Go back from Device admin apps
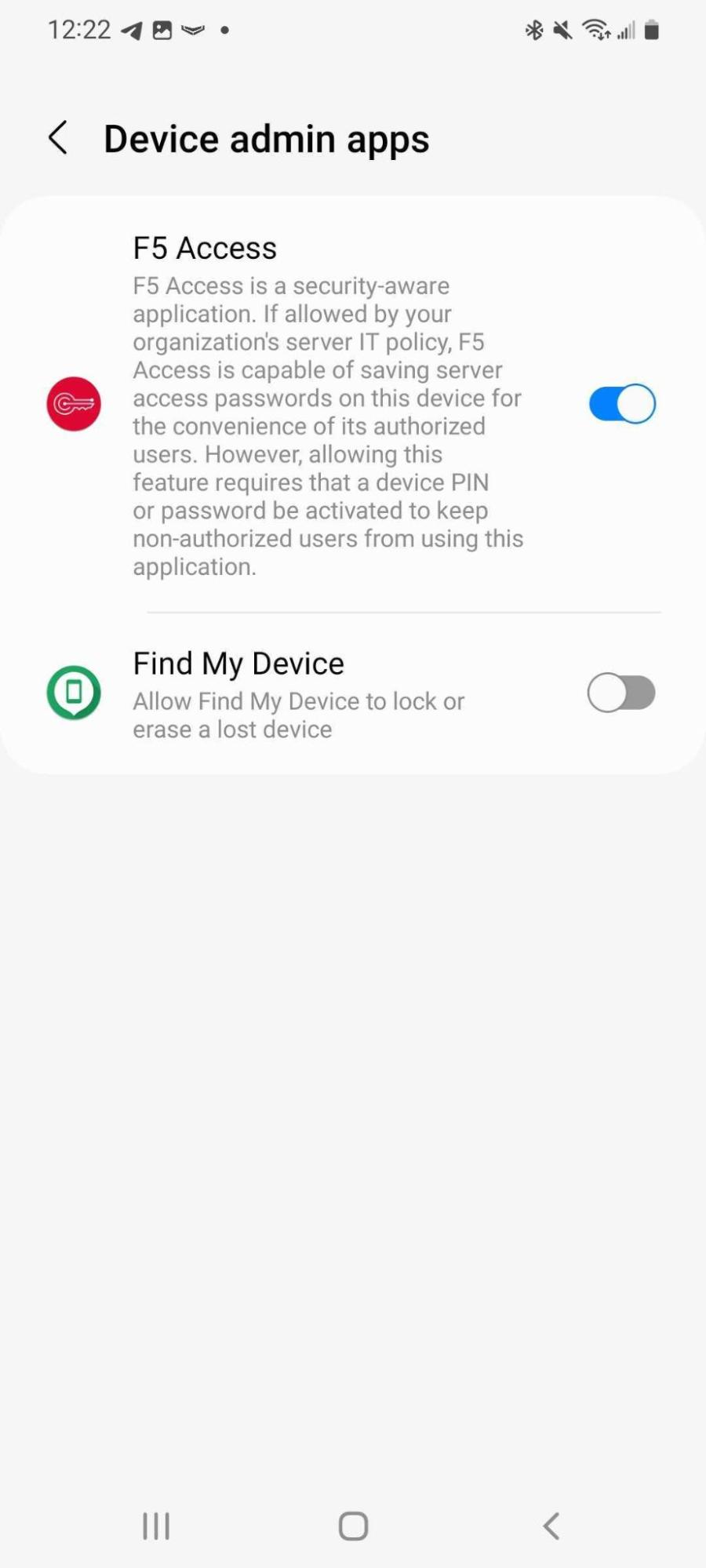The image size is (706, 1568). click(59, 138)
